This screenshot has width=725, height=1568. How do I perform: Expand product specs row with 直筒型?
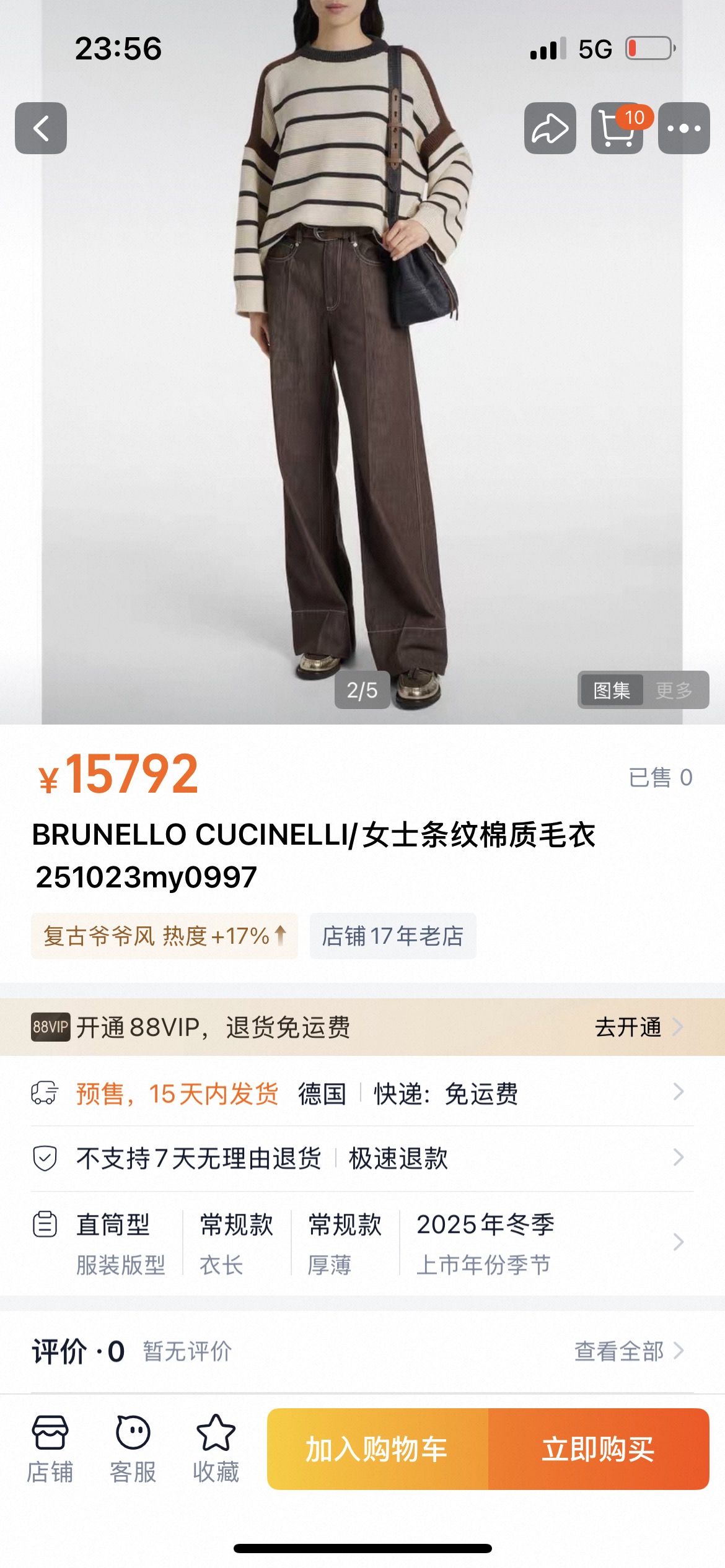click(362, 1242)
